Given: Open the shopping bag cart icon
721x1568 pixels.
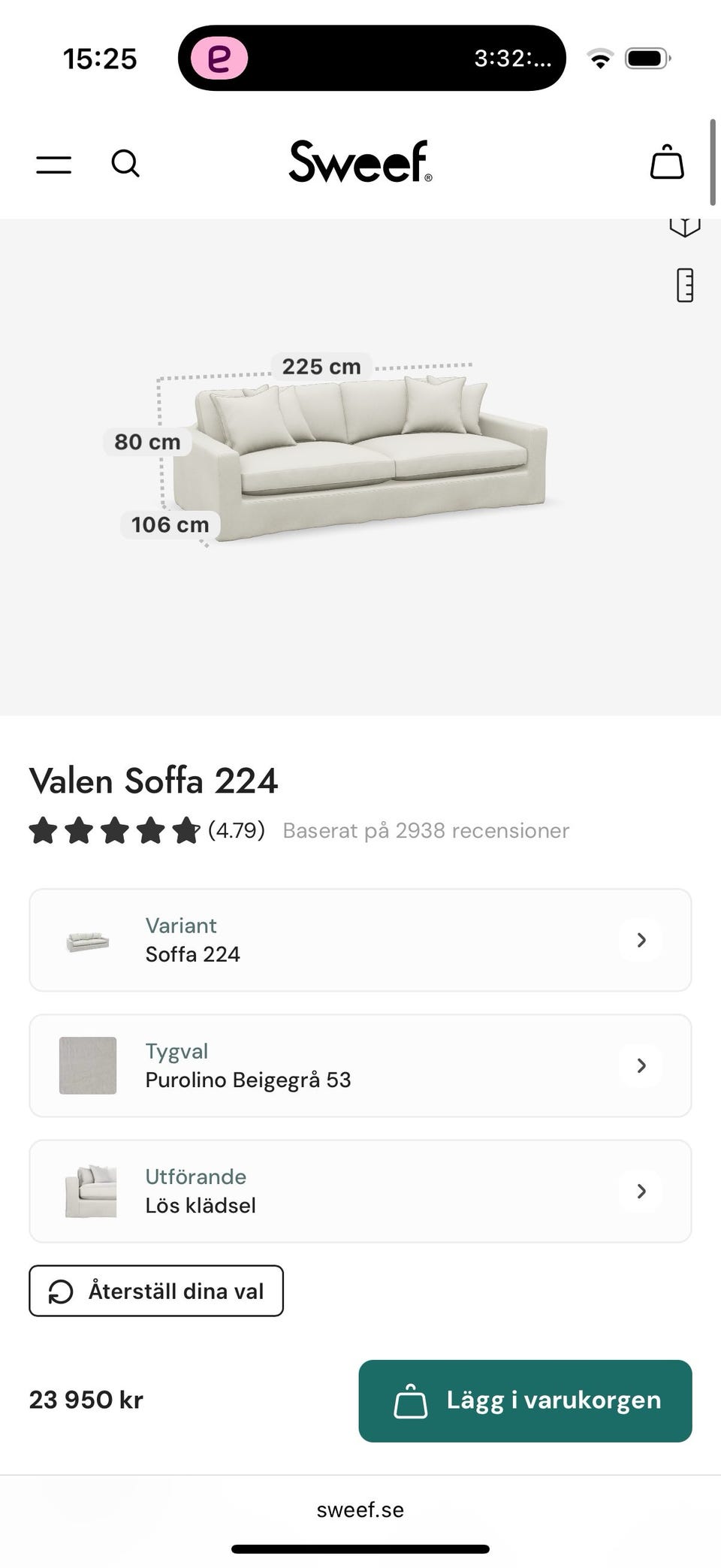Looking at the screenshot, I should pos(665,162).
